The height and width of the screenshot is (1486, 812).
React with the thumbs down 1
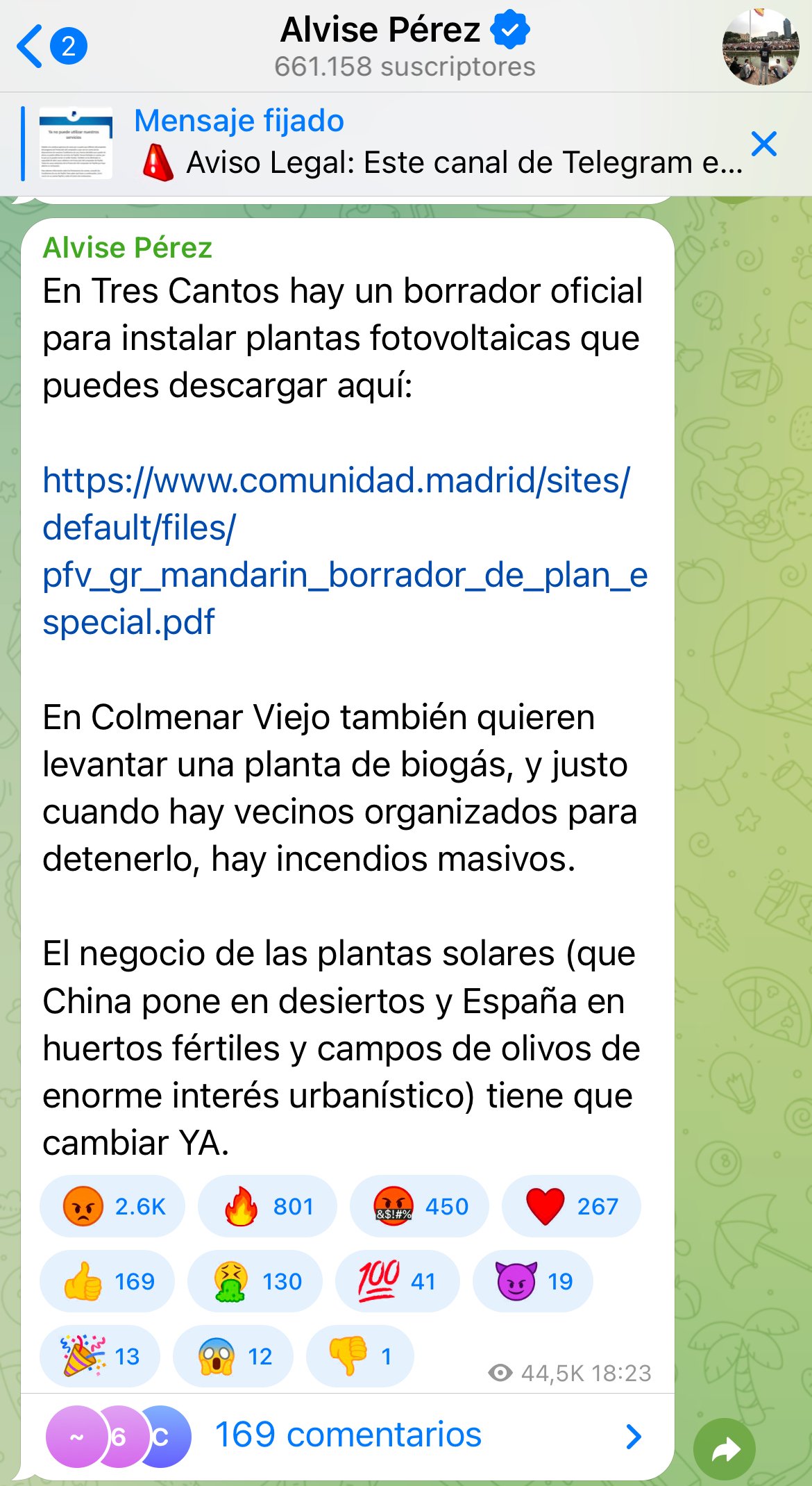[x=360, y=1356]
